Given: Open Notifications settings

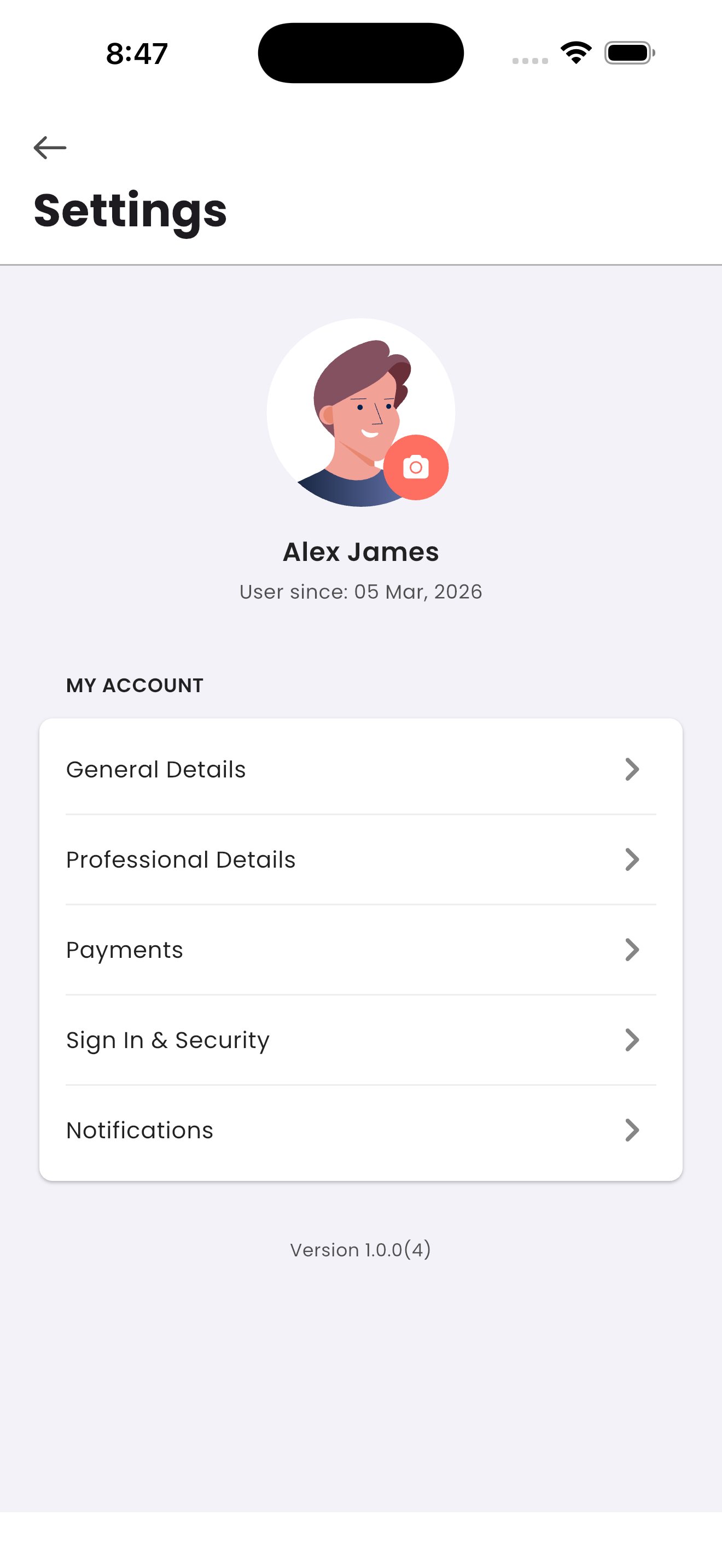Looking at the screenshot, I should [x=361, y=1130].
